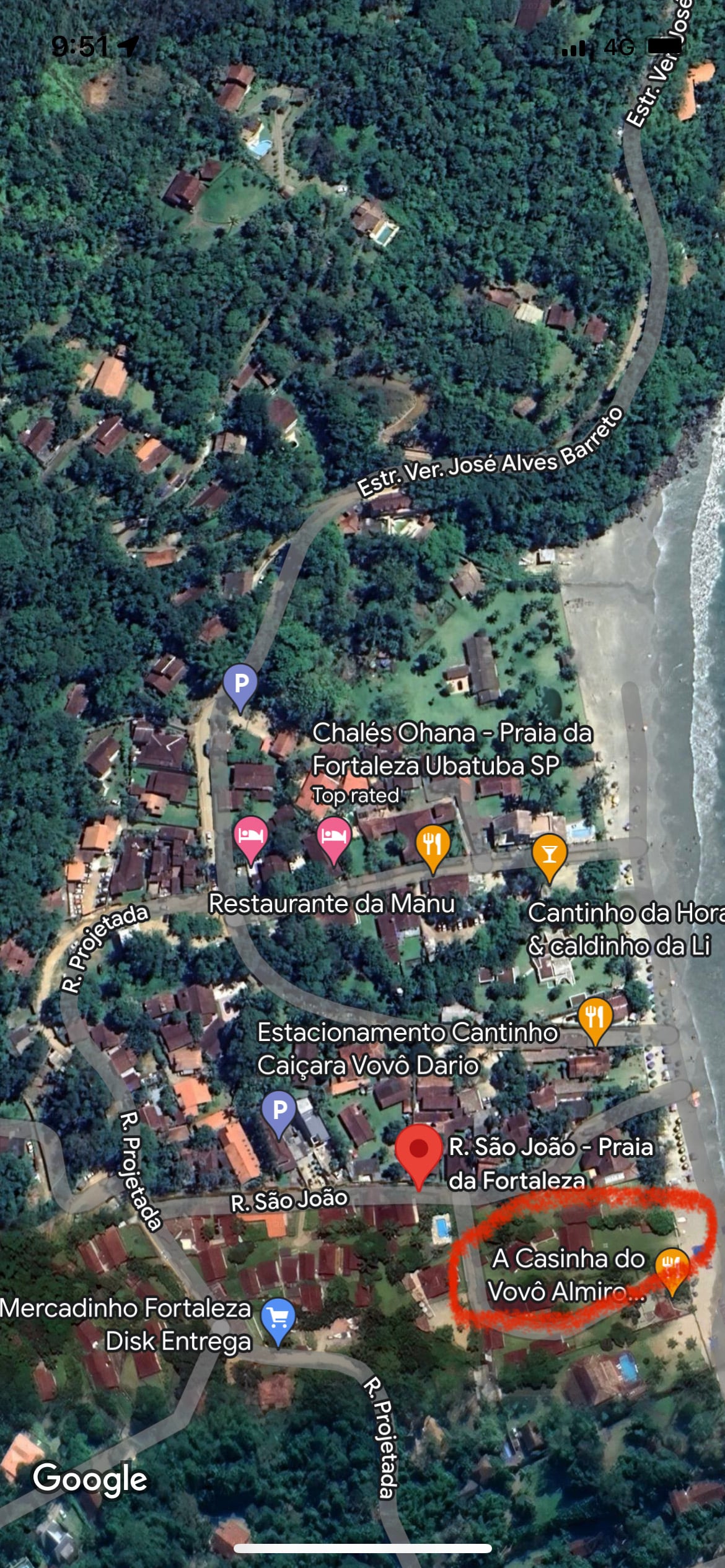Tap the Estacionamento Cantinho Caiçara Vovô Dario label

(407, 1049)
